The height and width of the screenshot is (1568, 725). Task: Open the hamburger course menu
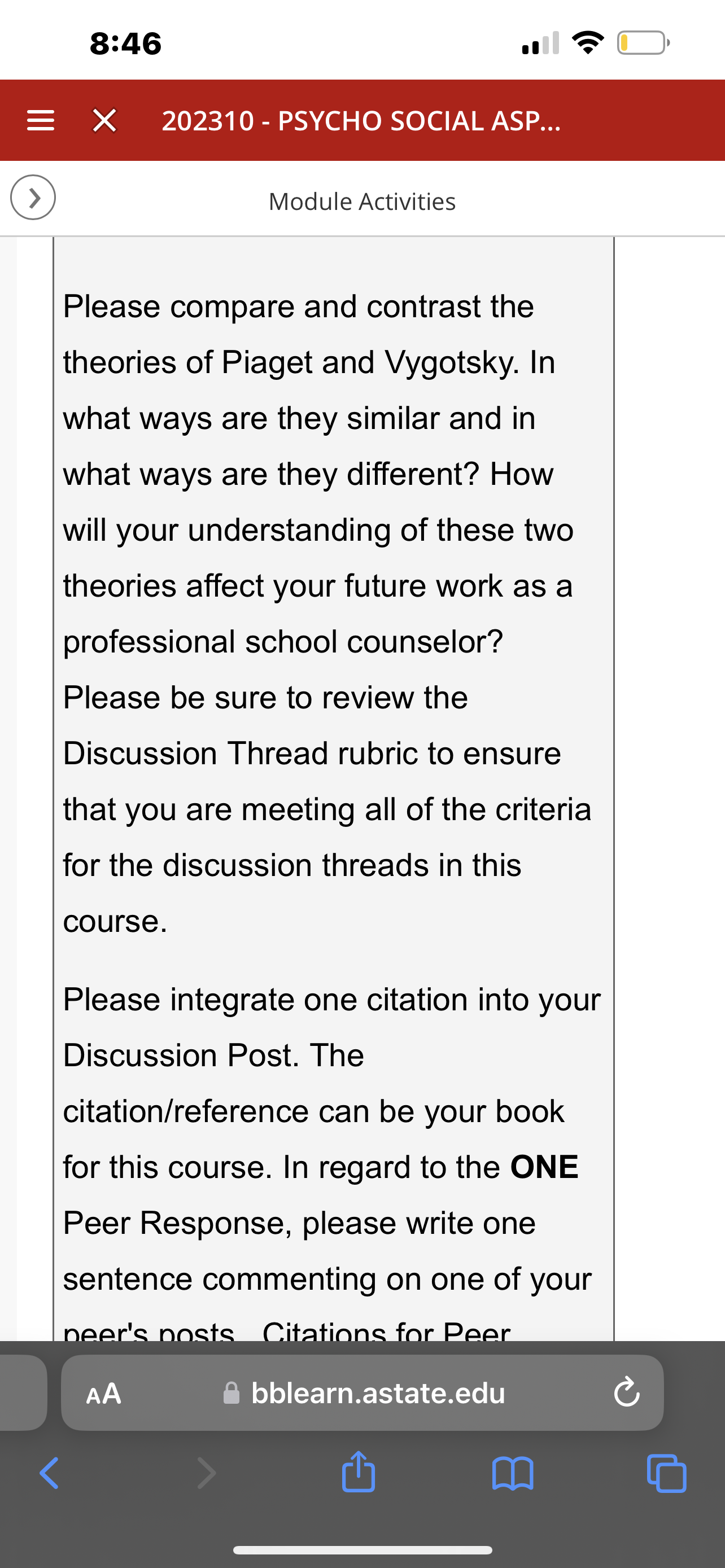pos(41,121)
